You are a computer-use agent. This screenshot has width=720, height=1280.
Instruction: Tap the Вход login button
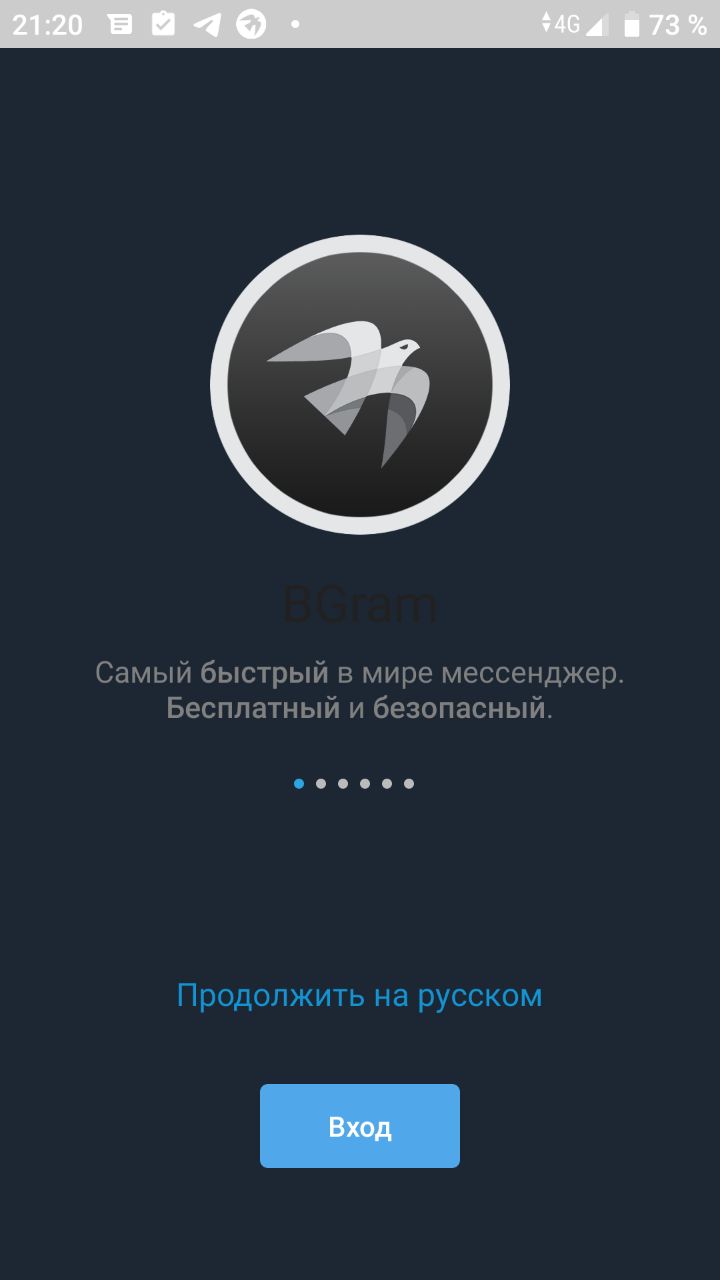[360, 1126]
